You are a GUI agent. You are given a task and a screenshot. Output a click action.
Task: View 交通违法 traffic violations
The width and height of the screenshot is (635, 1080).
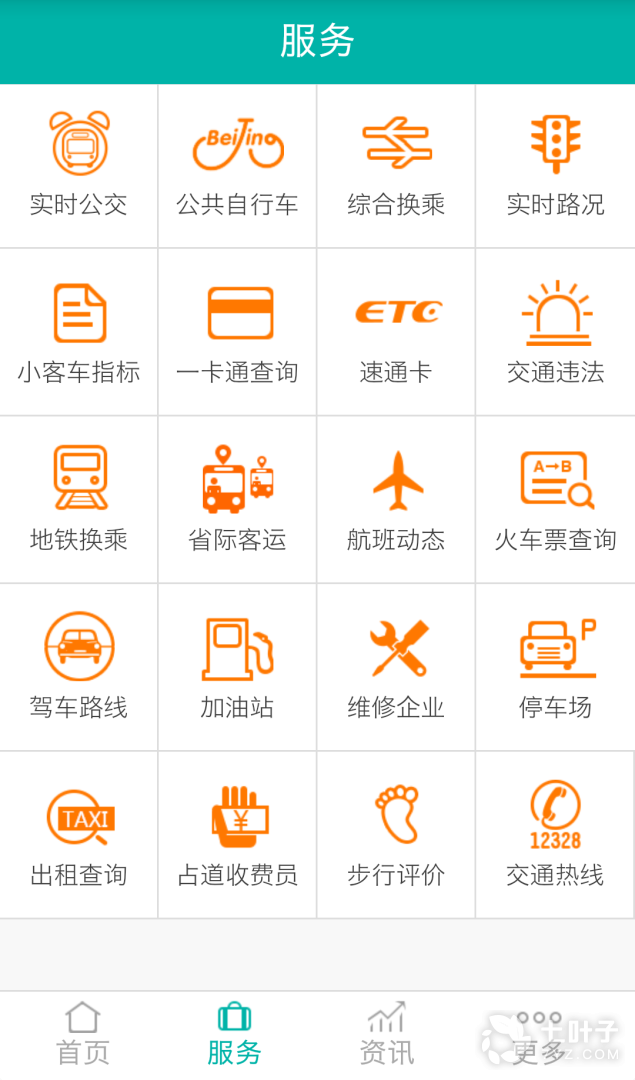coord(555,333)
